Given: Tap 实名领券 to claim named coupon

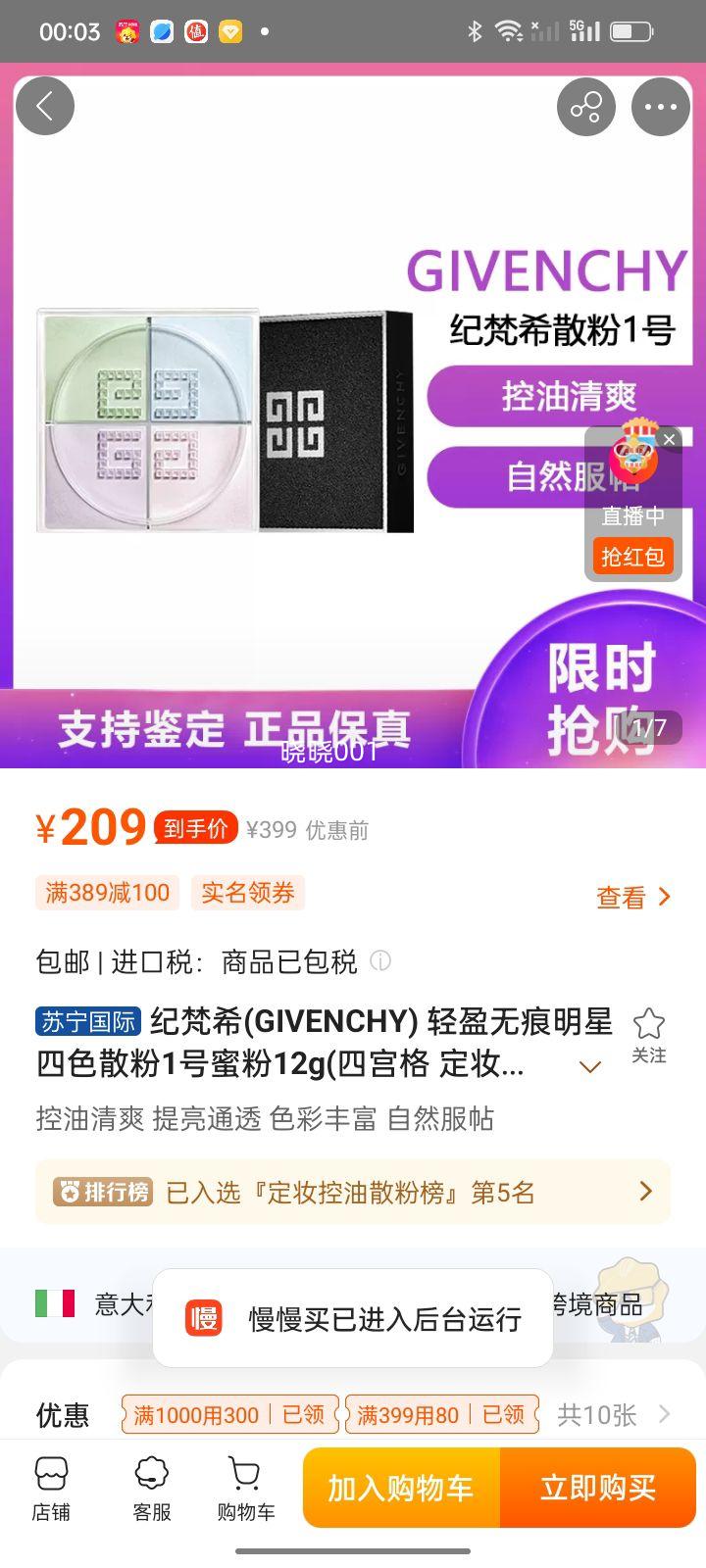Looking at the screenshot, I should tap(247, 892).
